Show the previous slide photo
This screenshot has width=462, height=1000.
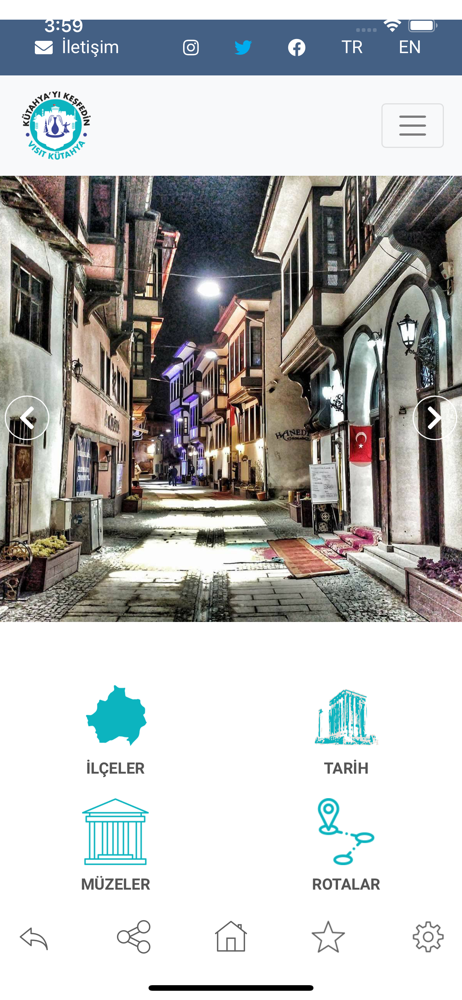[27, 418]
